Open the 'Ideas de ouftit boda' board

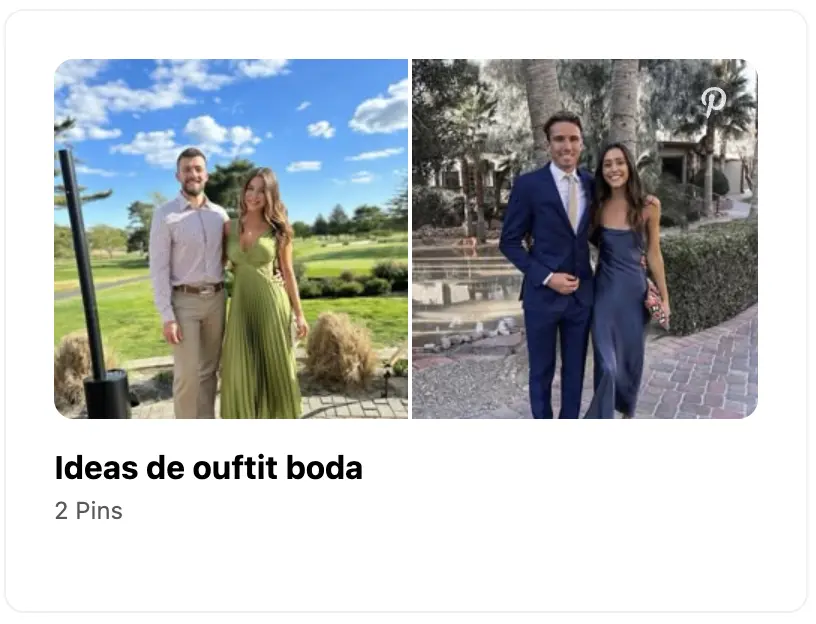pyautogui.click(x=208, y=468)
